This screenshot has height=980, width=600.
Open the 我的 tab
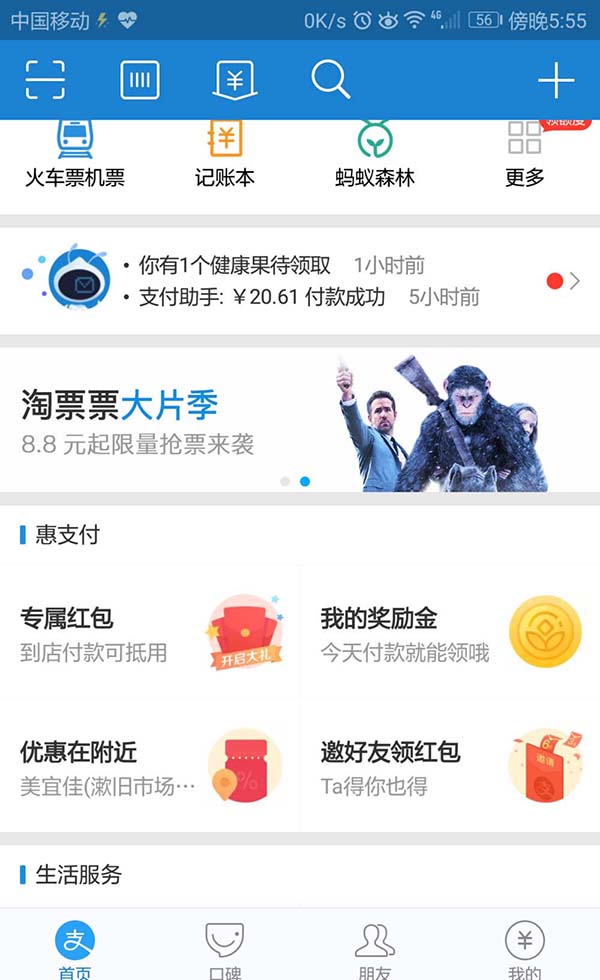tap(525, 948)
